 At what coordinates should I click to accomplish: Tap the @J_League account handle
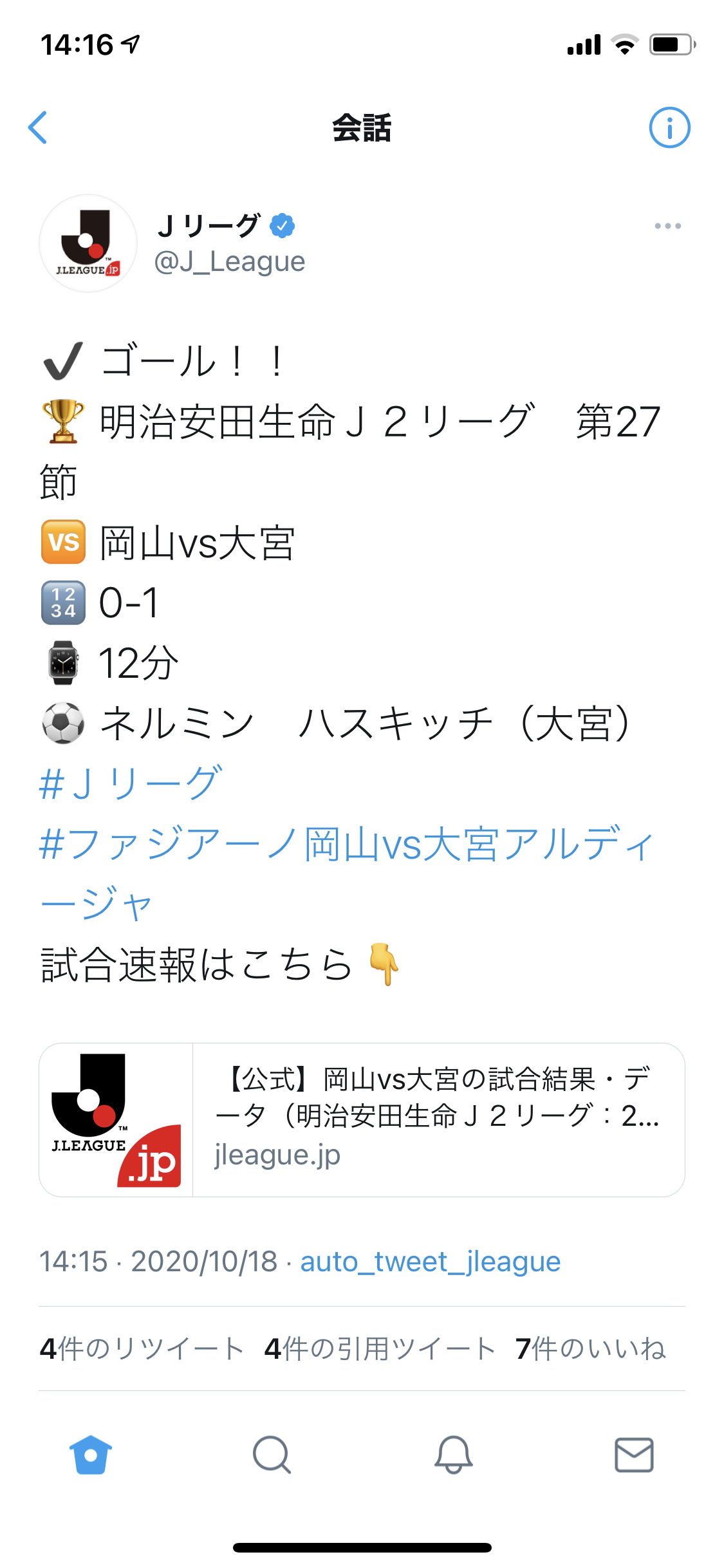(230, 262)
